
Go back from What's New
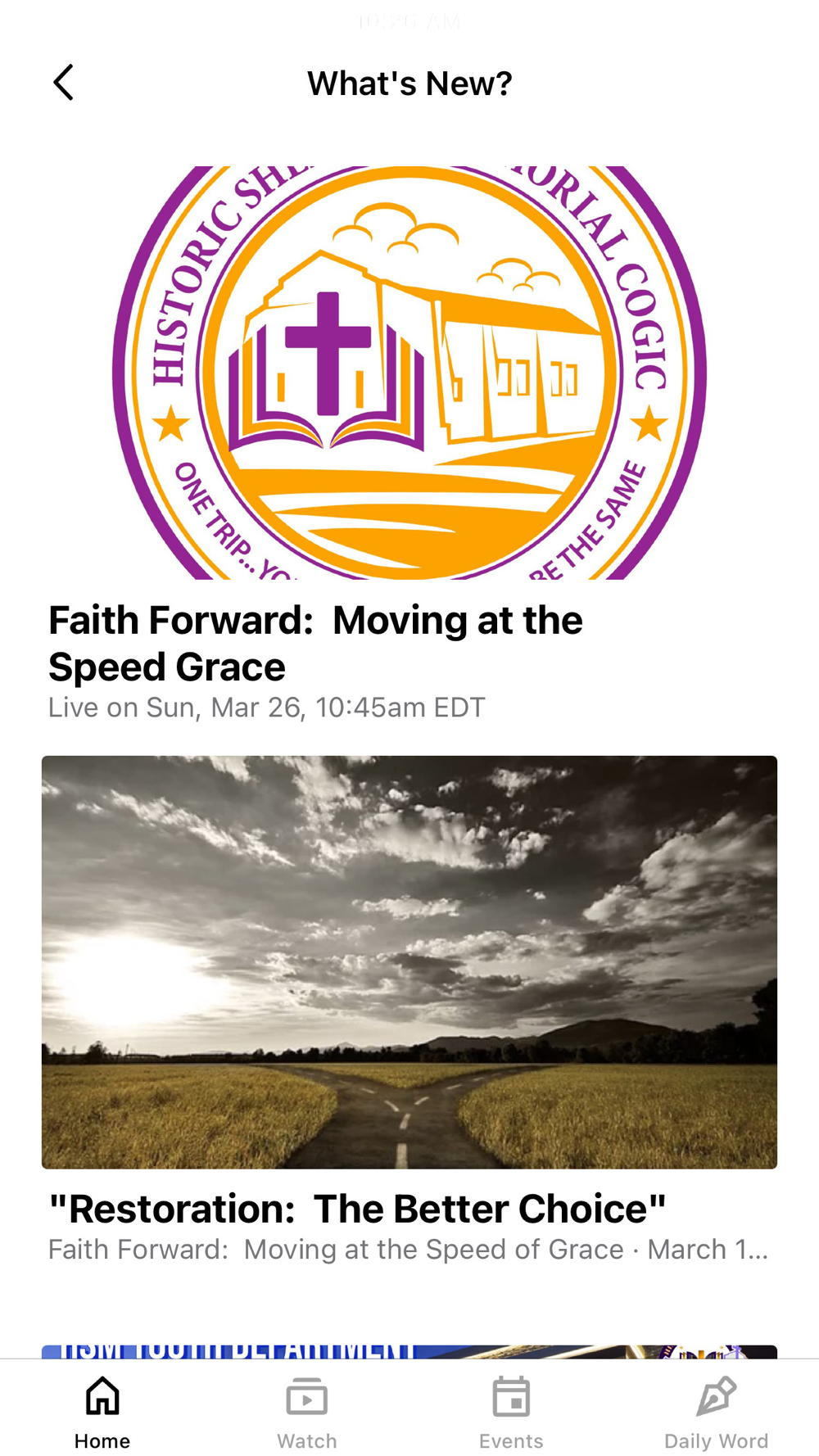pyautogui.click(x=64, y=83)
